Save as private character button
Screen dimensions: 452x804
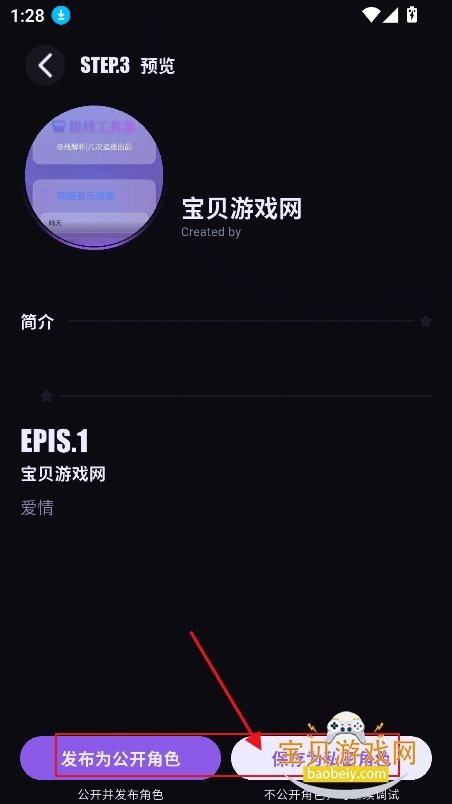[x=332, y=758]
